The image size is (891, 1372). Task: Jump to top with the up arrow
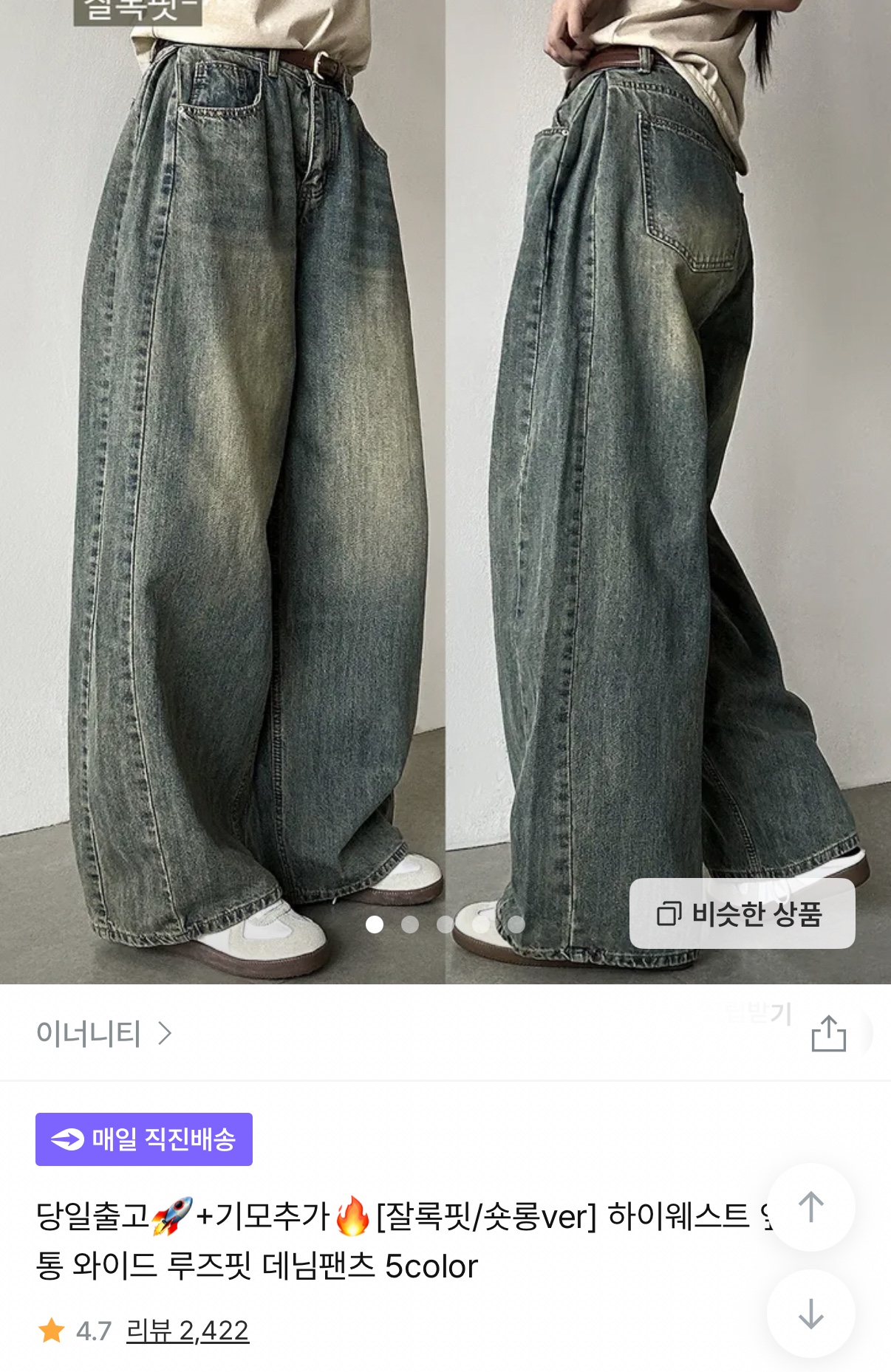(x=811, y=1207)
